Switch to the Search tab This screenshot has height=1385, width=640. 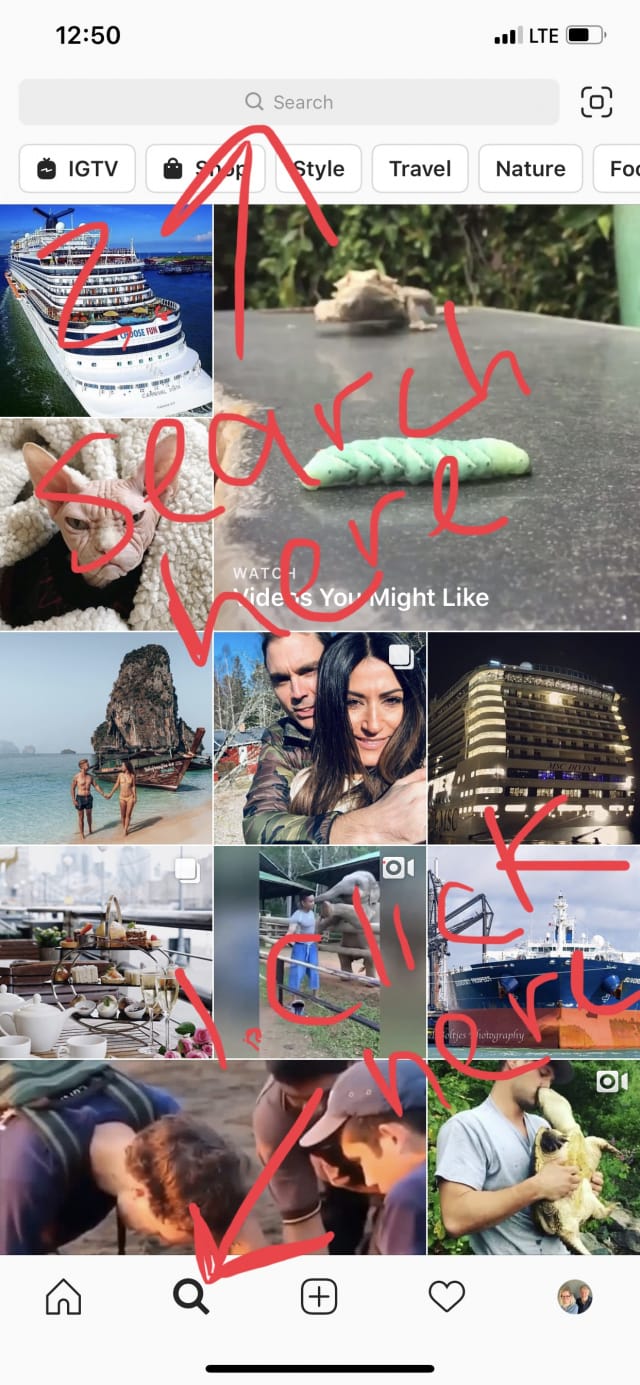click(x=191, y=1297)
